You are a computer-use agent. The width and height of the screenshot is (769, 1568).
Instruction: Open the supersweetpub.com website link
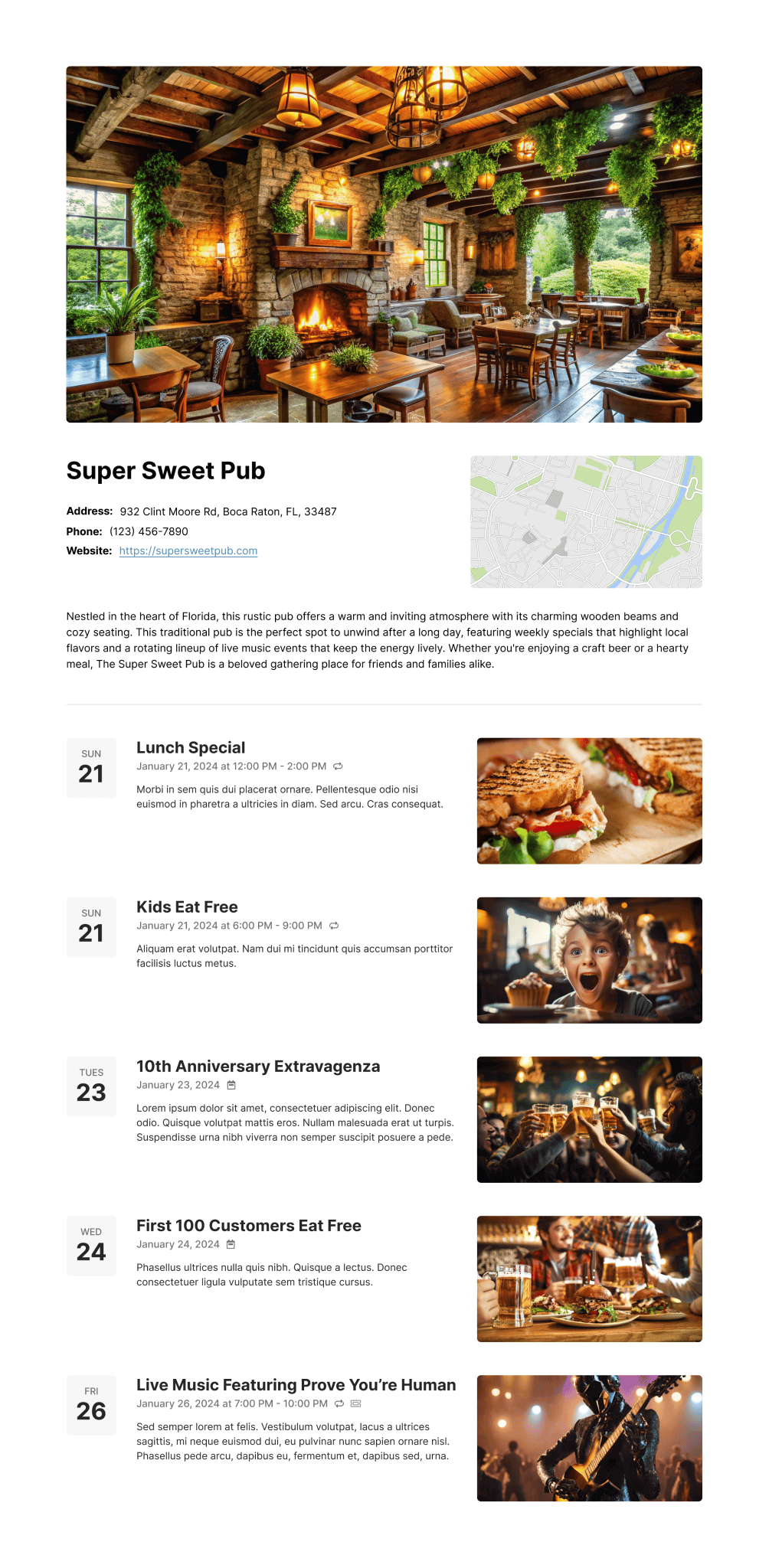188,551
